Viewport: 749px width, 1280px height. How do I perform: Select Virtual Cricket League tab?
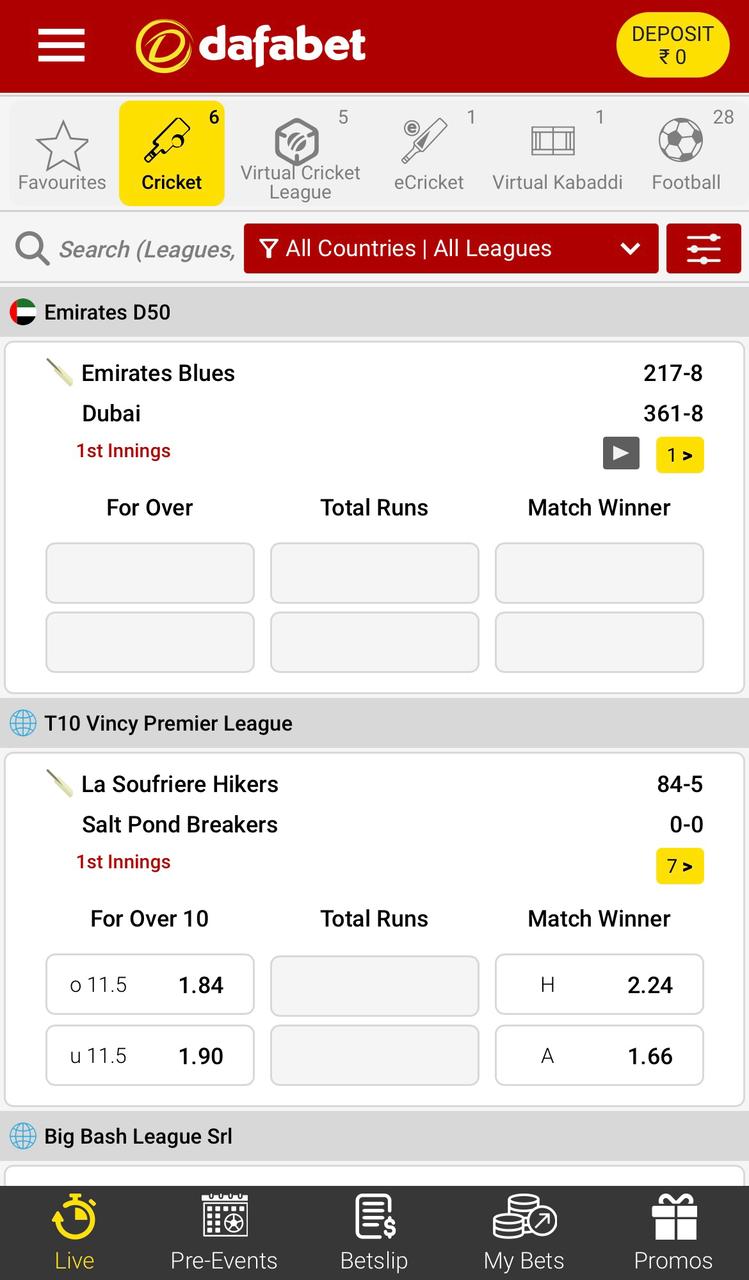pos(300,155)
